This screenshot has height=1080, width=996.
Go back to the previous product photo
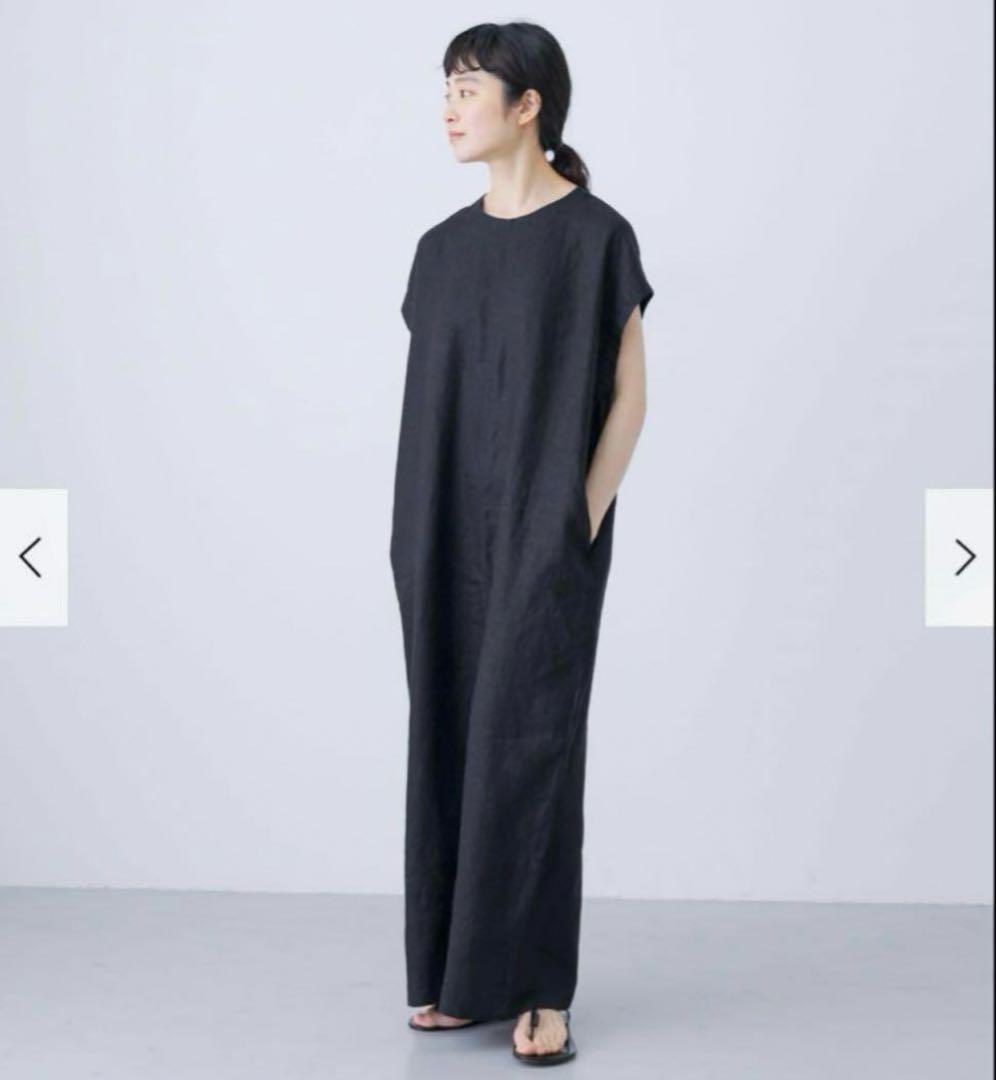32,557
